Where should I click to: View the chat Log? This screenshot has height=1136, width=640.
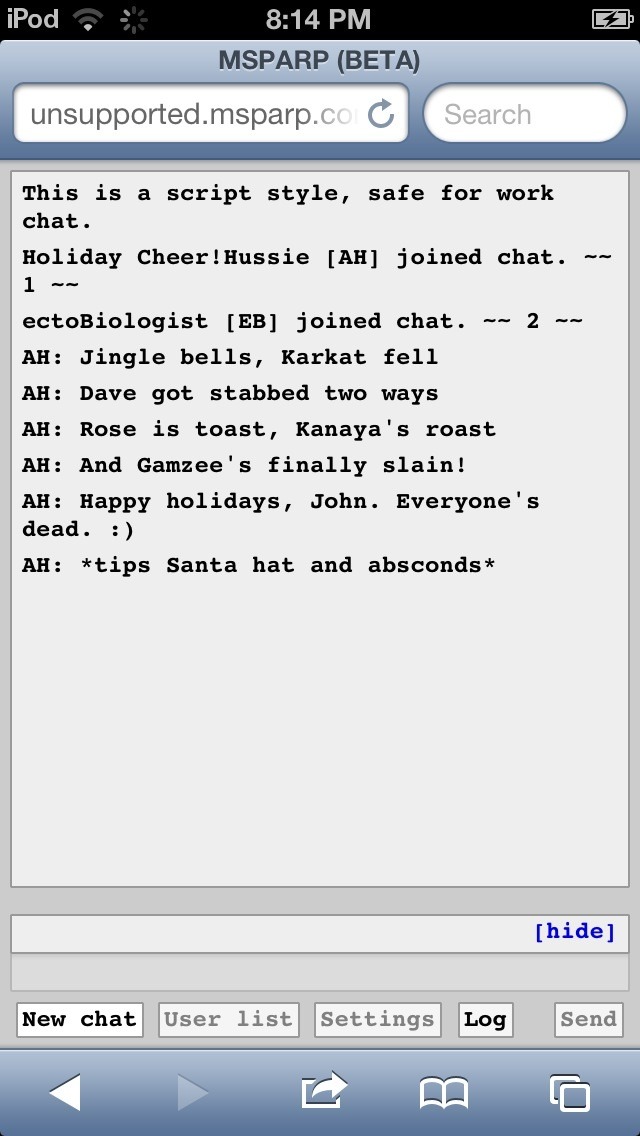486,1019
